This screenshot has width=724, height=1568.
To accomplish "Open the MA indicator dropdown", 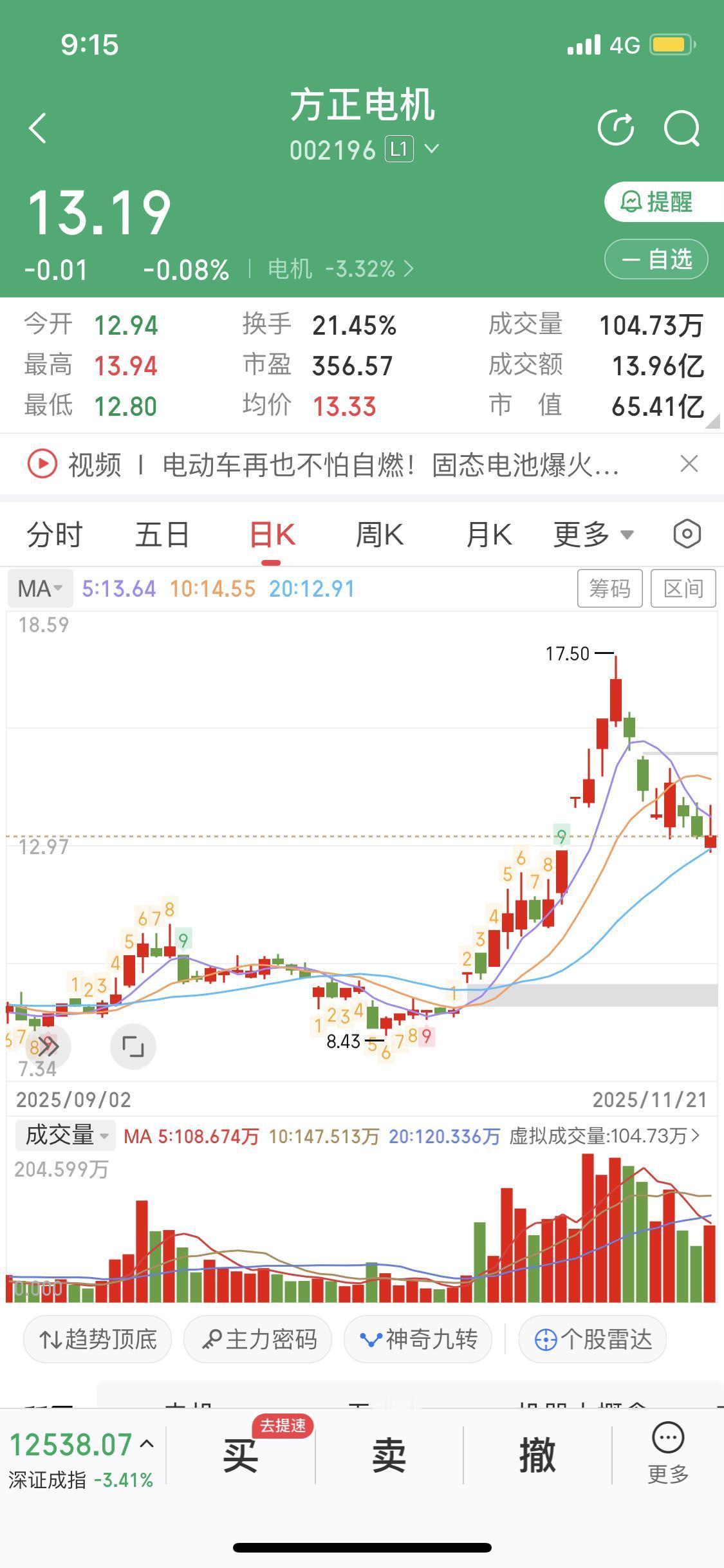I will pos(40,588).
